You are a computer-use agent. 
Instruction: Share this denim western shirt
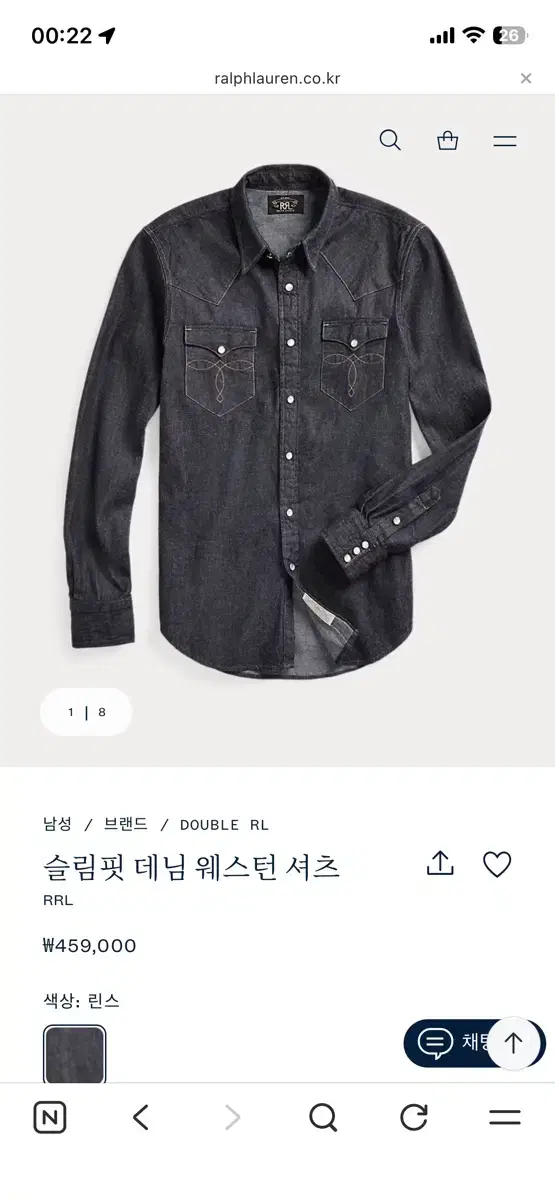[440, 864]
